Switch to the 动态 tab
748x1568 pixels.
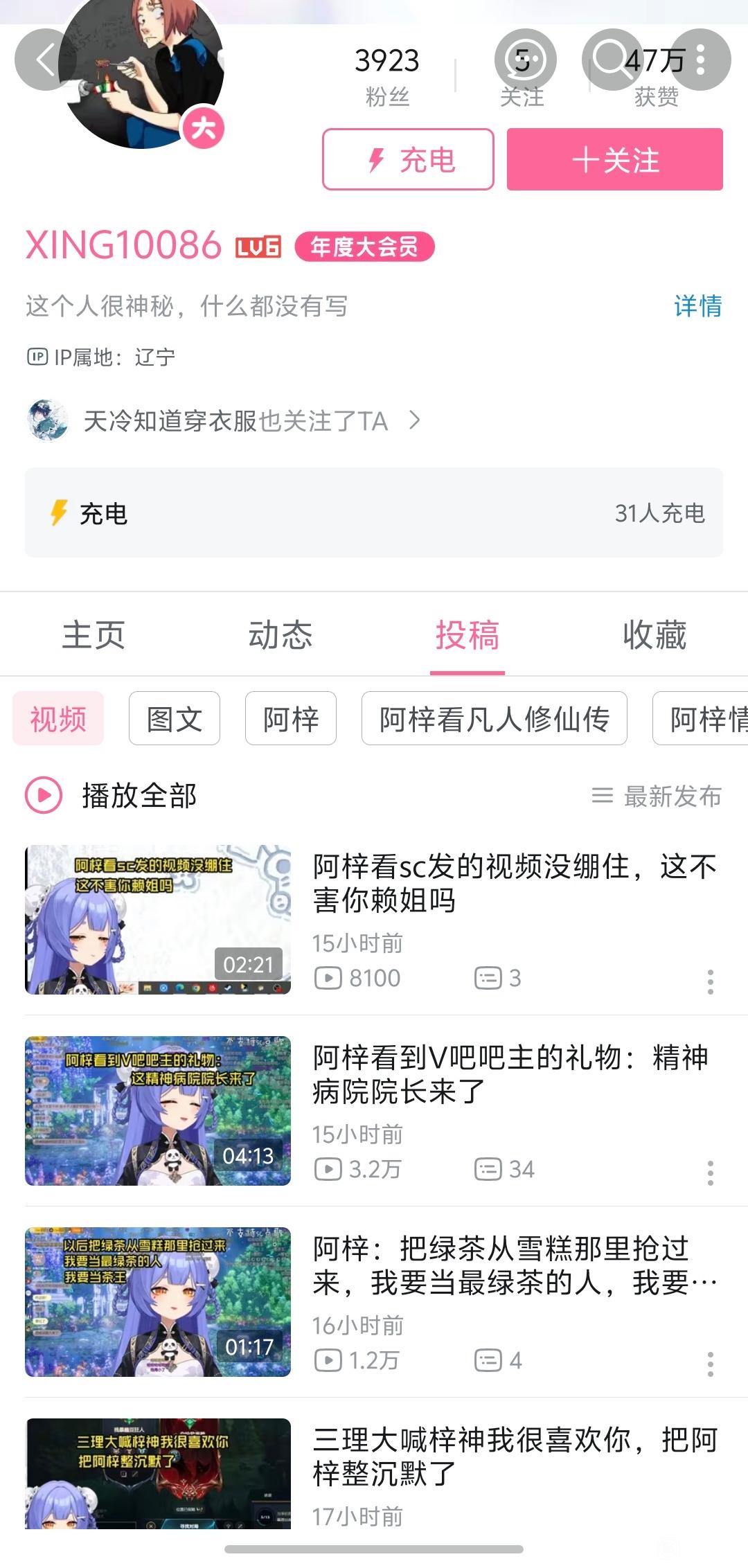tap(280, 634)
